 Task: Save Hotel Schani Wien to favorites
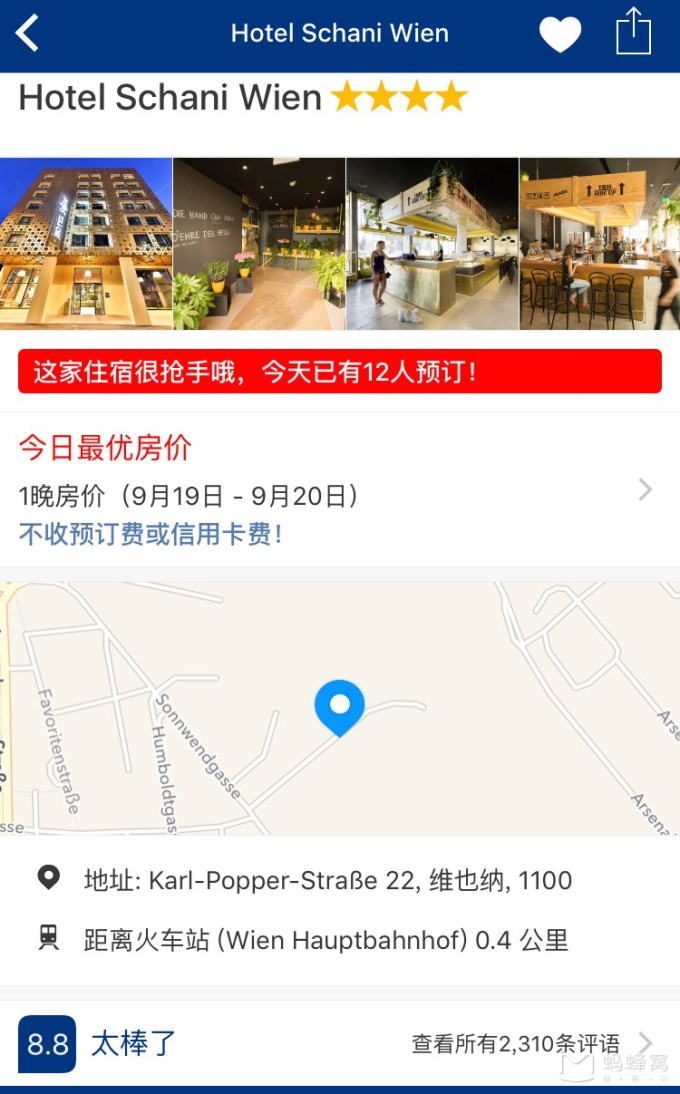click(560, 34)
